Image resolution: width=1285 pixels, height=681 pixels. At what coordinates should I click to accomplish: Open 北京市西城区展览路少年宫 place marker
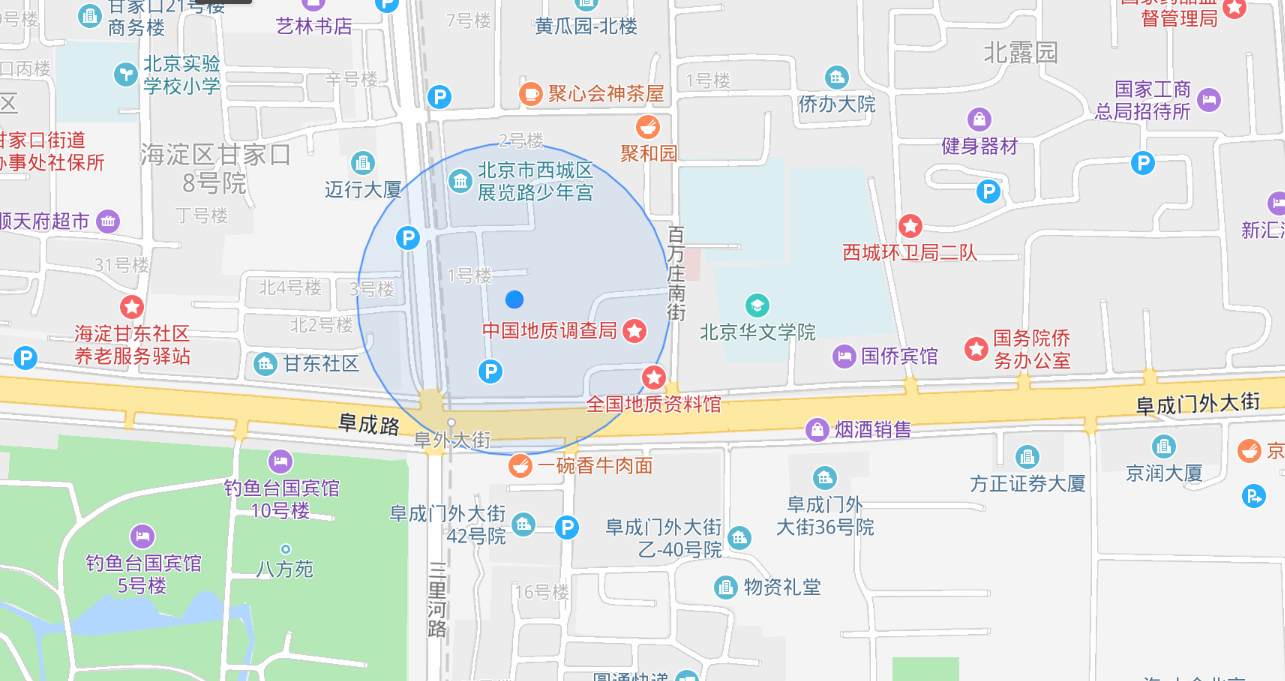460,181
